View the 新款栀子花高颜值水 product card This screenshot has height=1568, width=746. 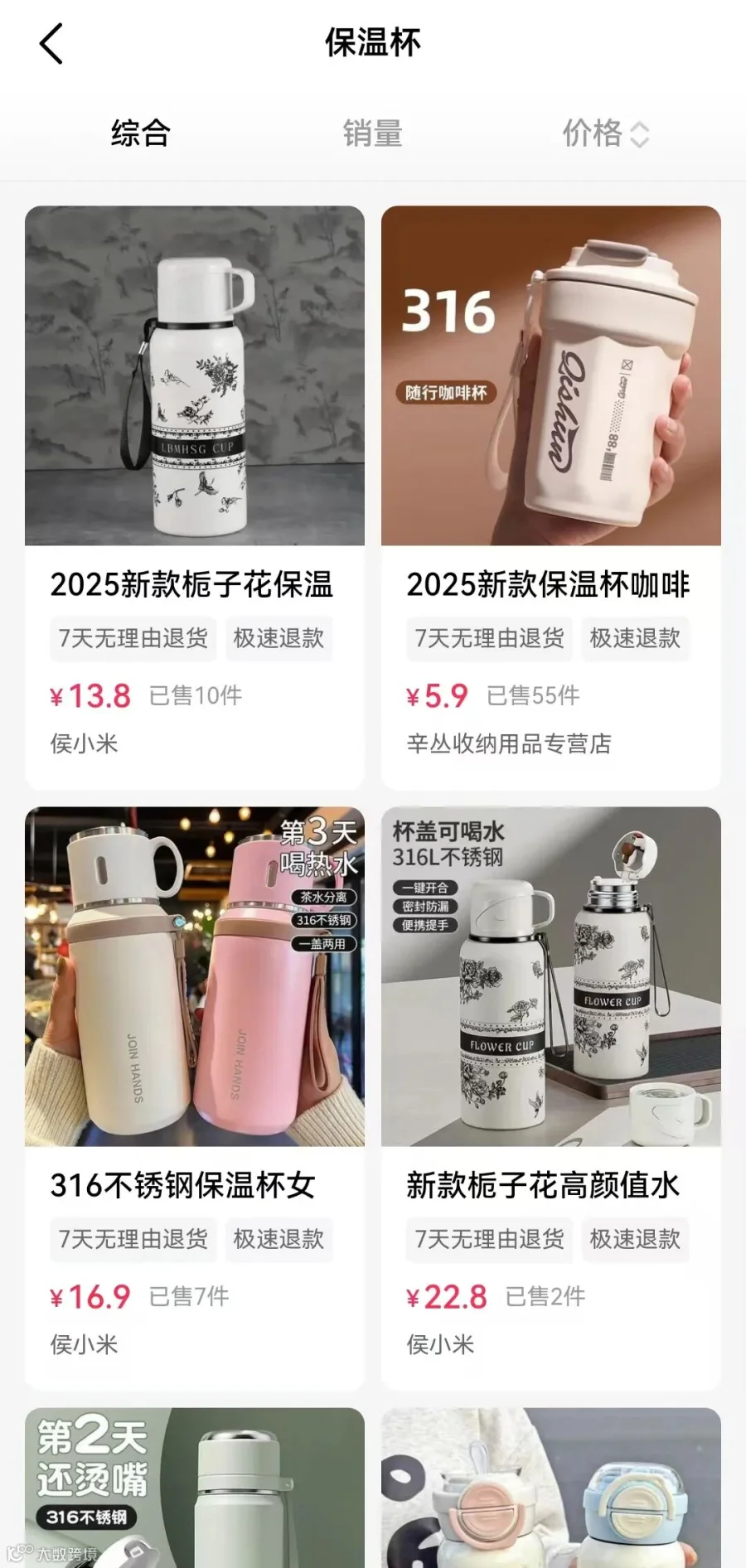551,1098
